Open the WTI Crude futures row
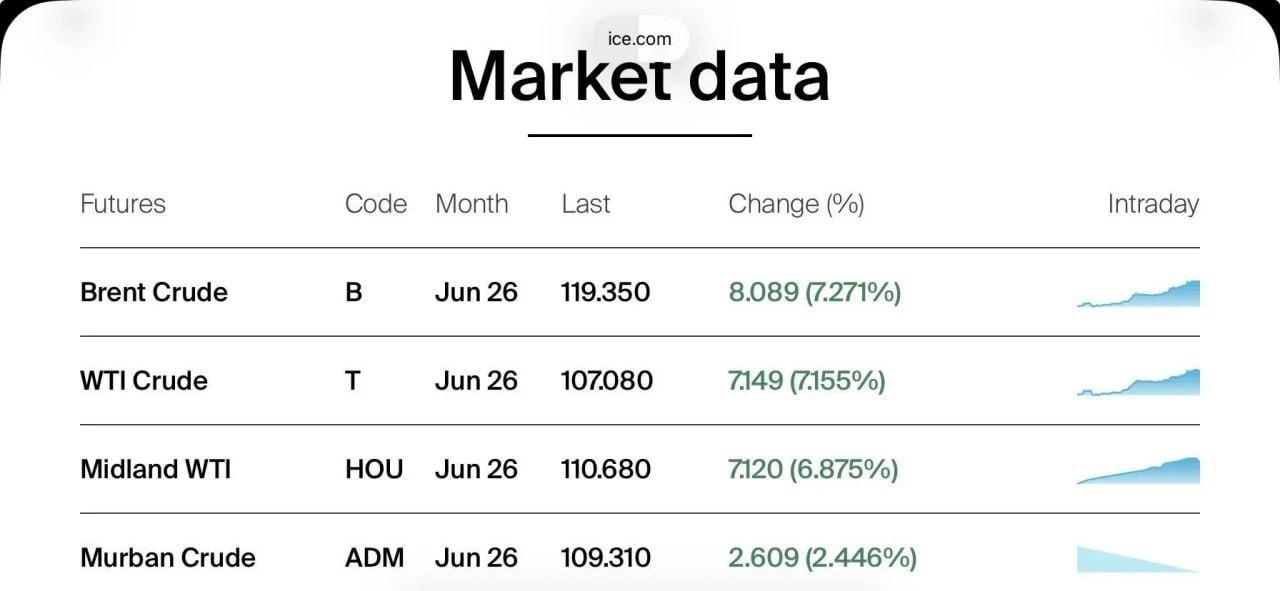This screenshot has width=1280, height=591. point(144,381)
